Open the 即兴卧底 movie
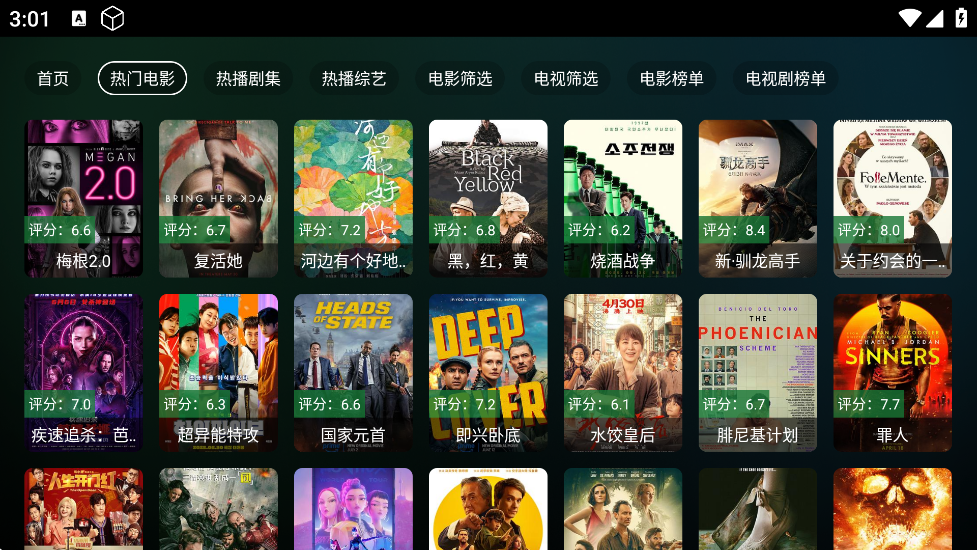 tap(488, 372)
